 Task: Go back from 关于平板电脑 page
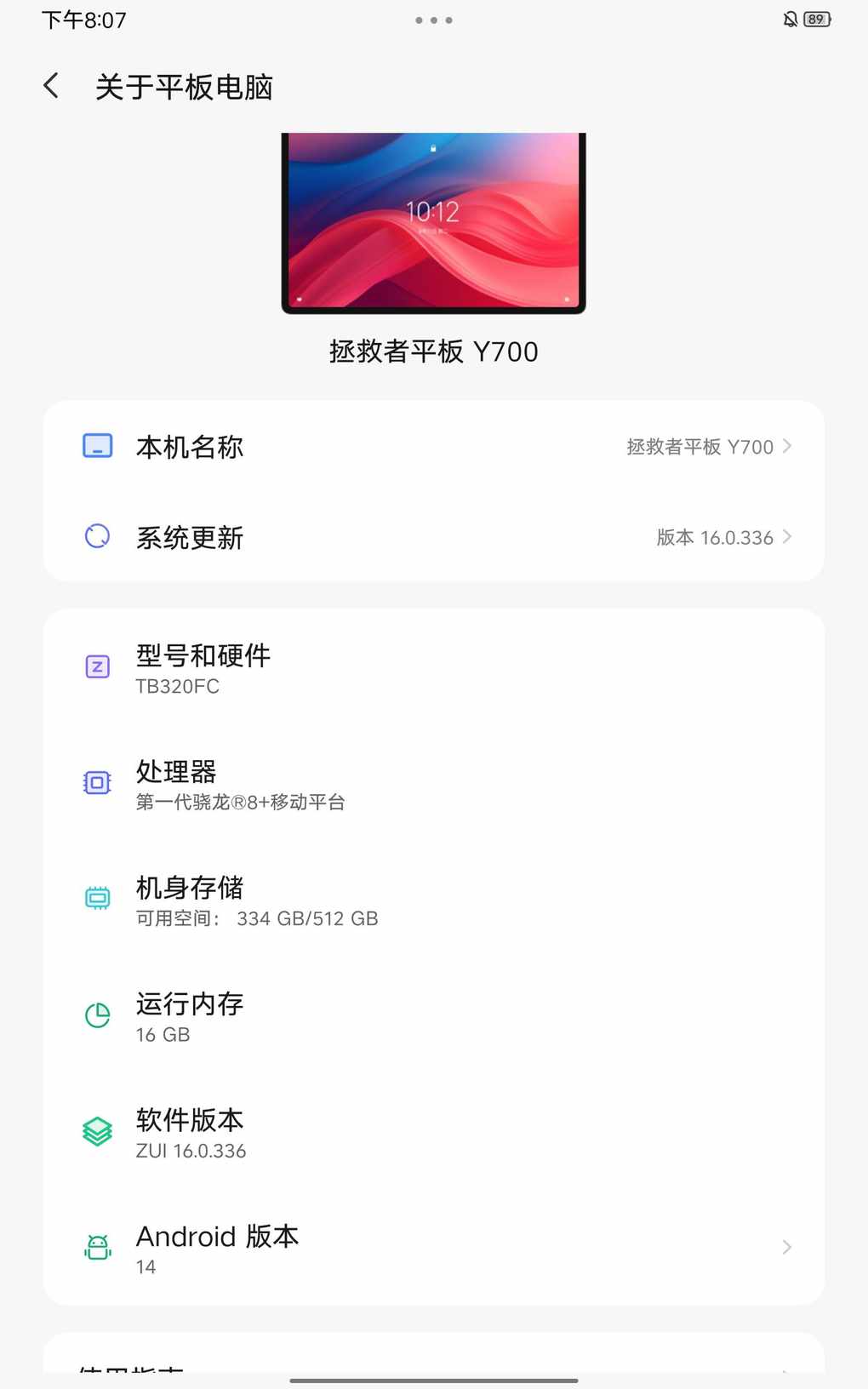(51, 86)
